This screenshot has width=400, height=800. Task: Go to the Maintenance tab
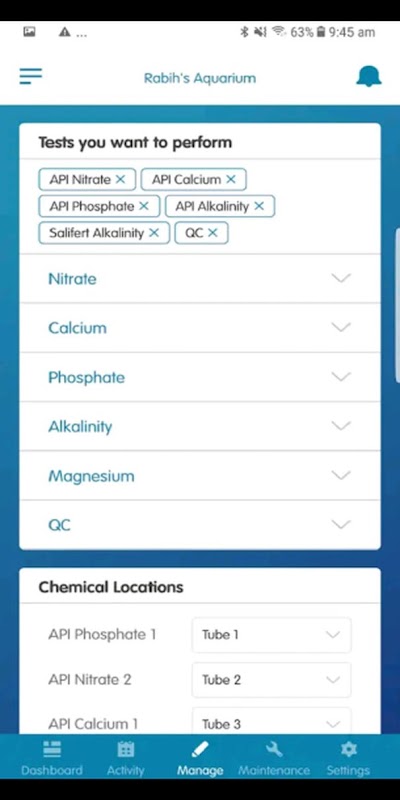274,758
